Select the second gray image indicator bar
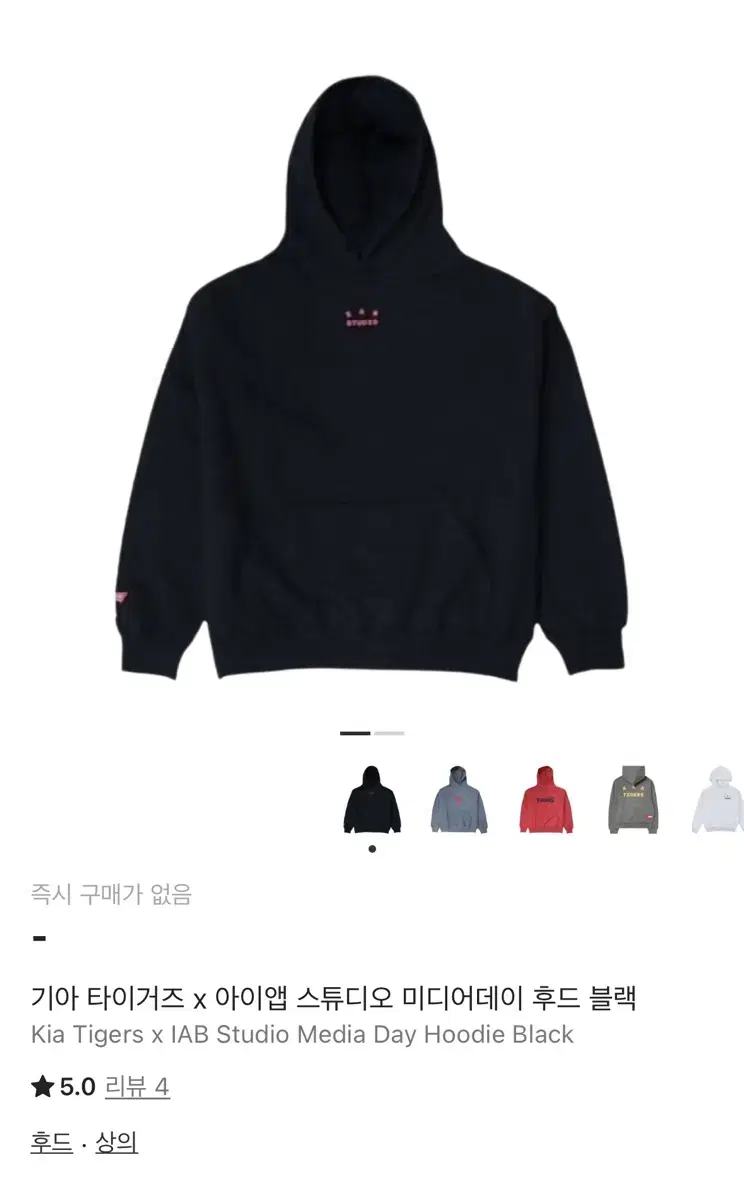744x1200 pixels. pos(389,733)
